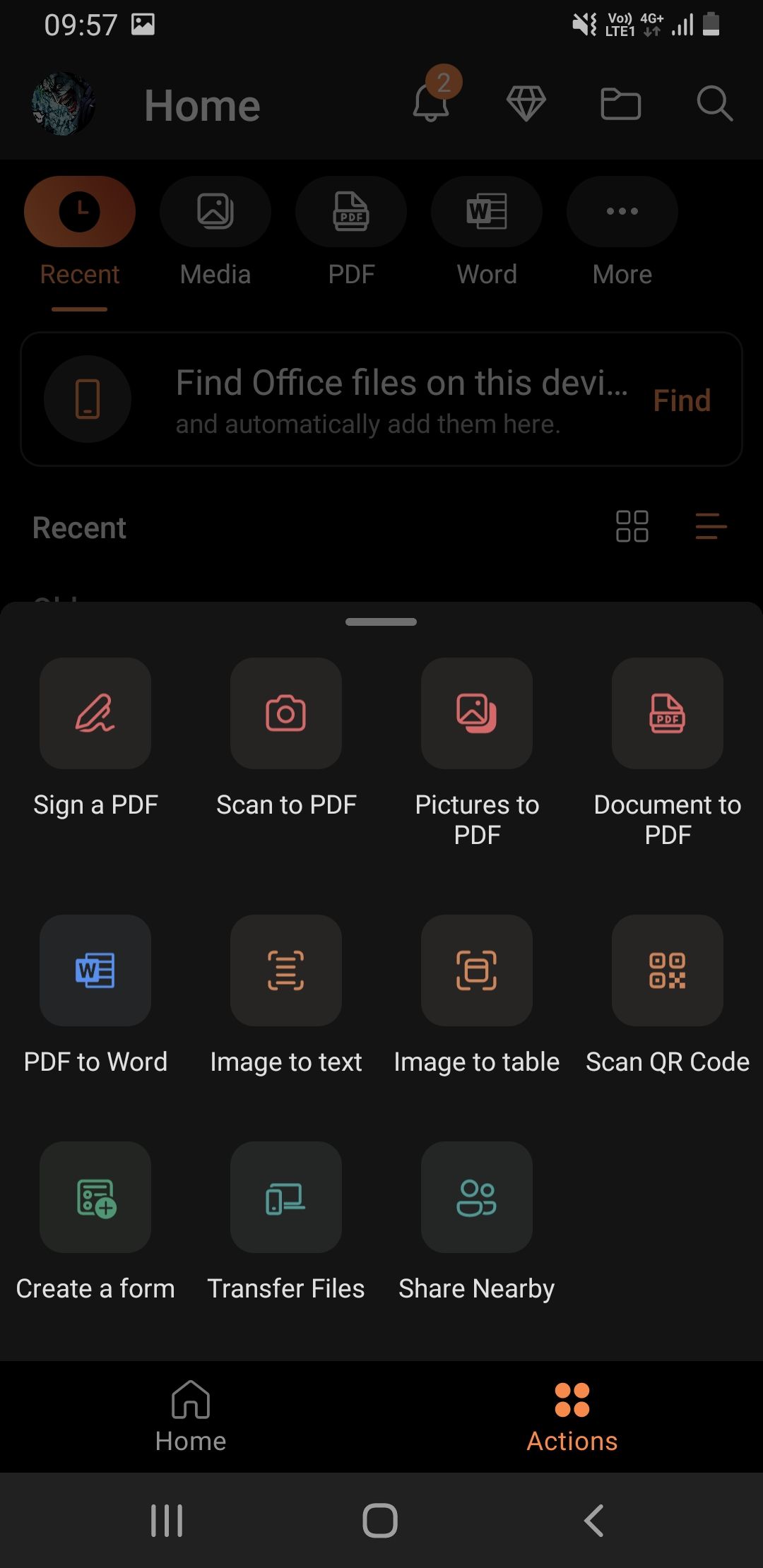The width and height of the screenshot is (763, 1568).
Task: Open Image to text tool
Action: coord(286,970)
